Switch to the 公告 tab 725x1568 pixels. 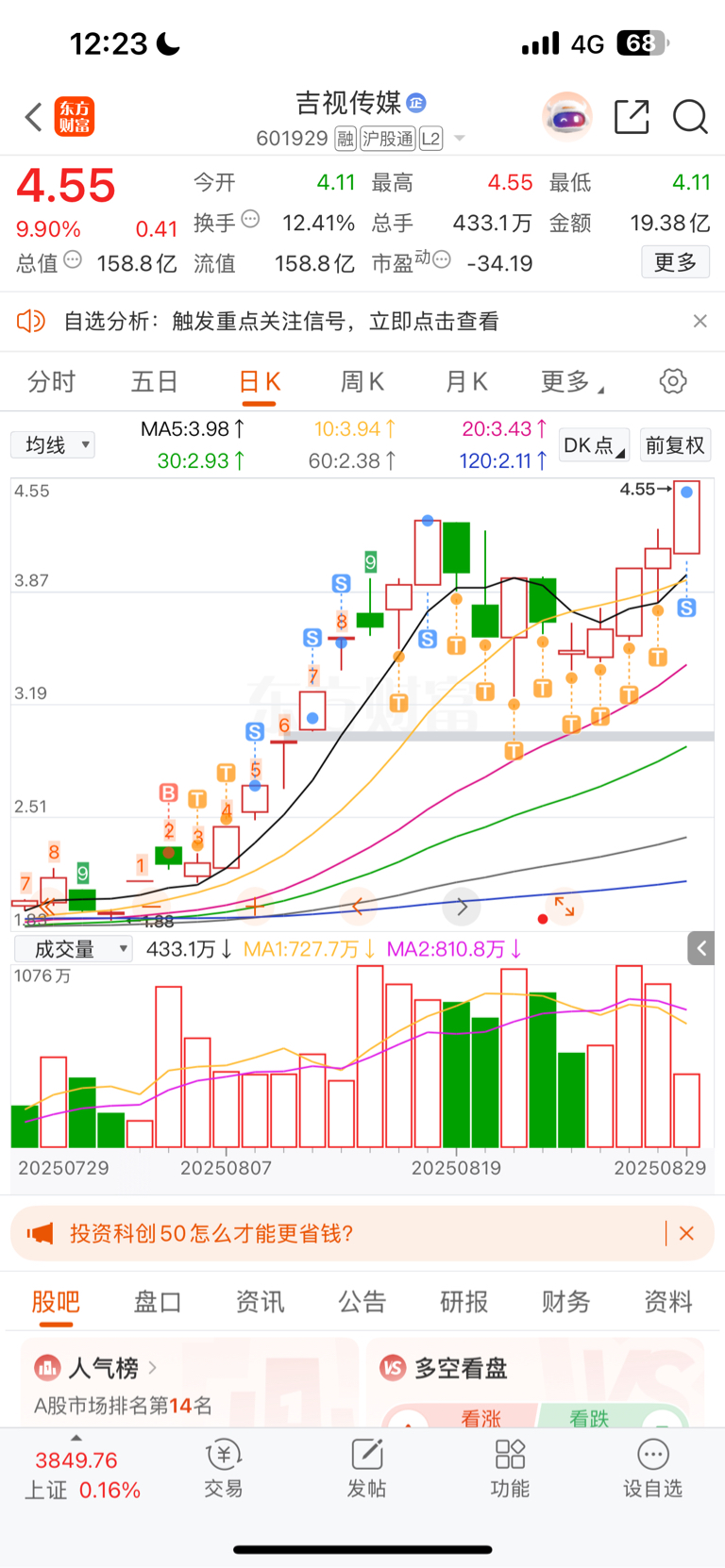362,1302
